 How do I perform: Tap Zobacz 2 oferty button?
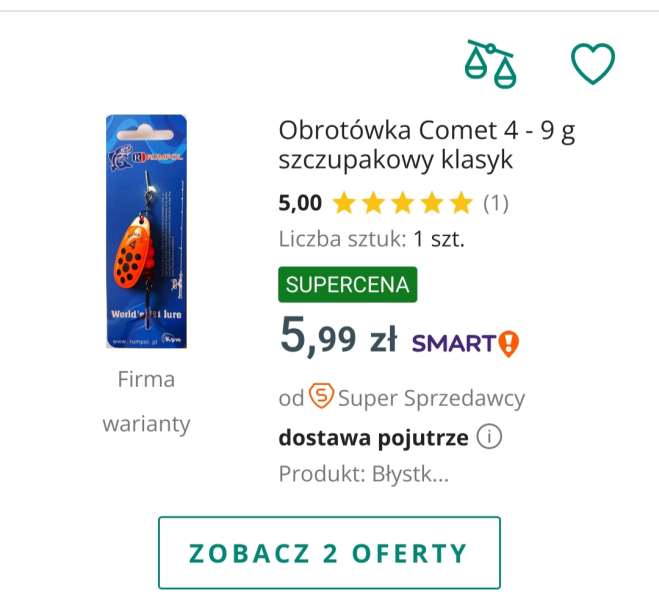329,553
